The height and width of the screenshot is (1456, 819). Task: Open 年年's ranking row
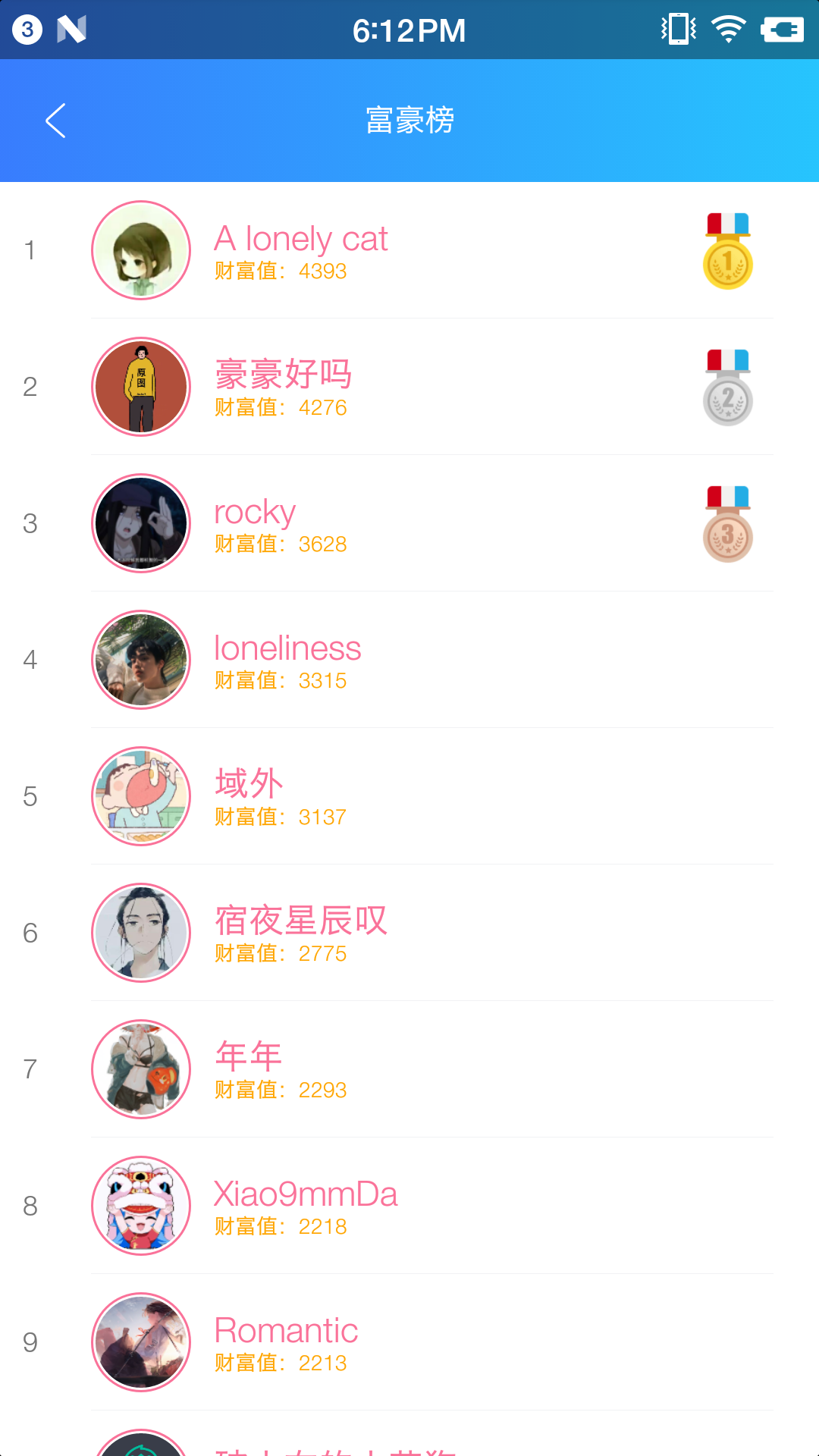(x=409, y=1069)
